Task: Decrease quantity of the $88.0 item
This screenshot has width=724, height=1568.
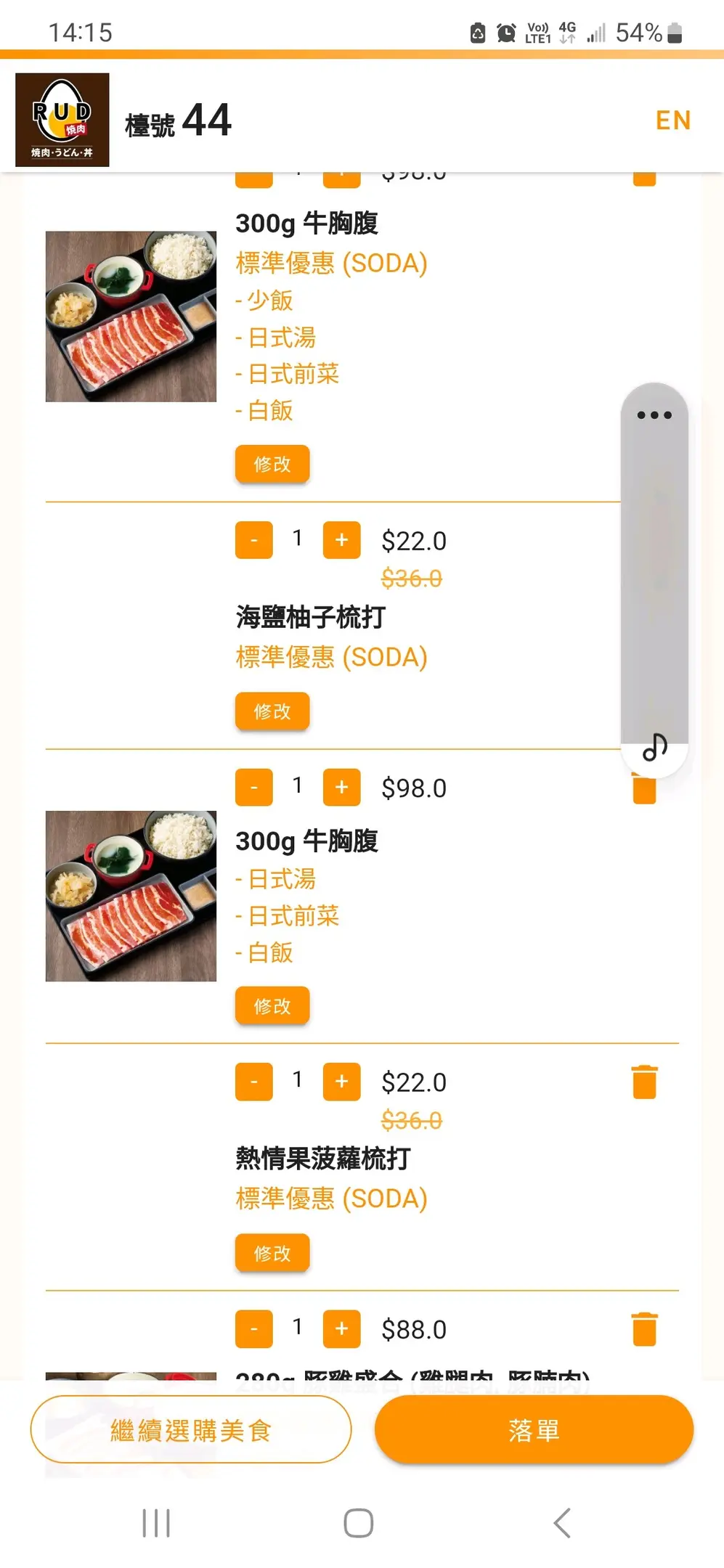Action: (254, 1328)
